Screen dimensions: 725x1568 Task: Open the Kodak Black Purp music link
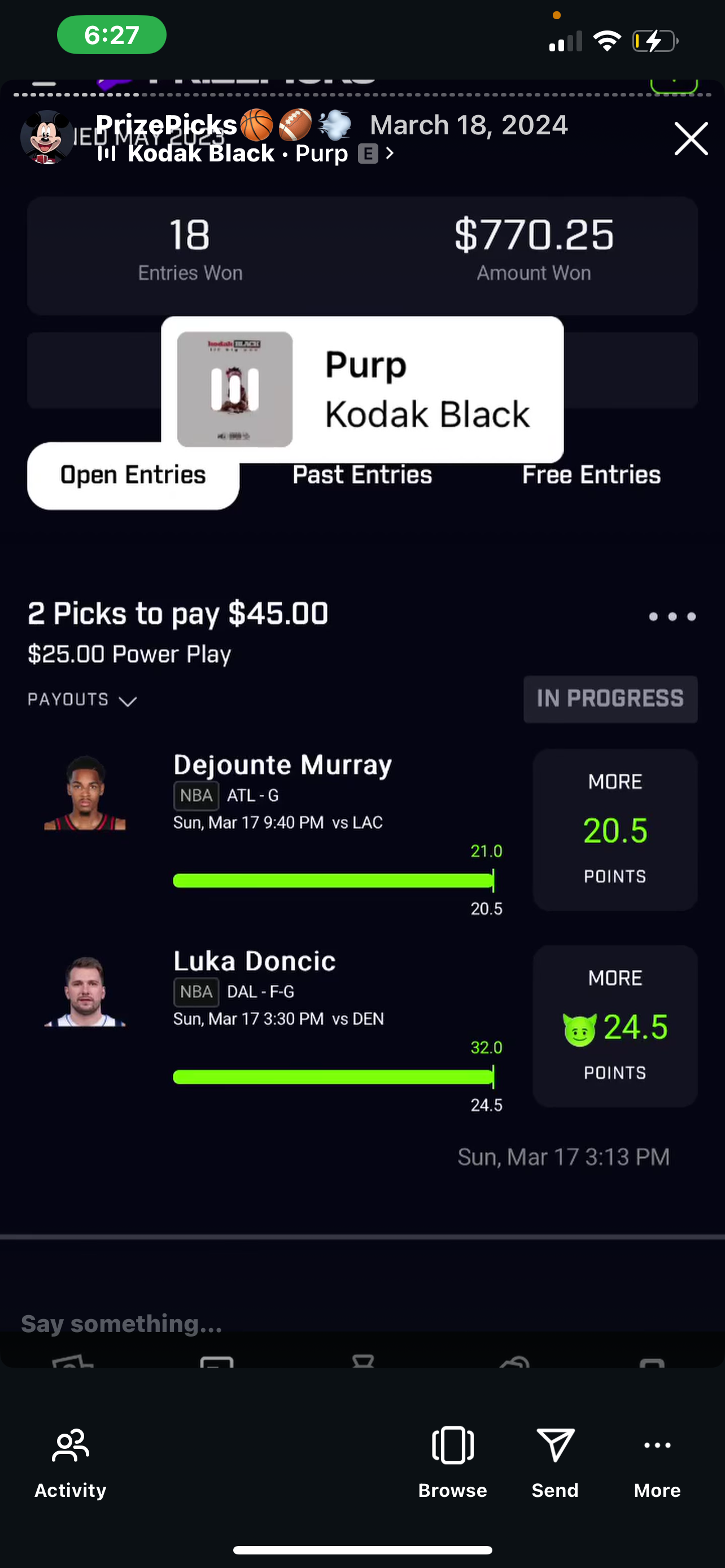(x=246, y=154)
